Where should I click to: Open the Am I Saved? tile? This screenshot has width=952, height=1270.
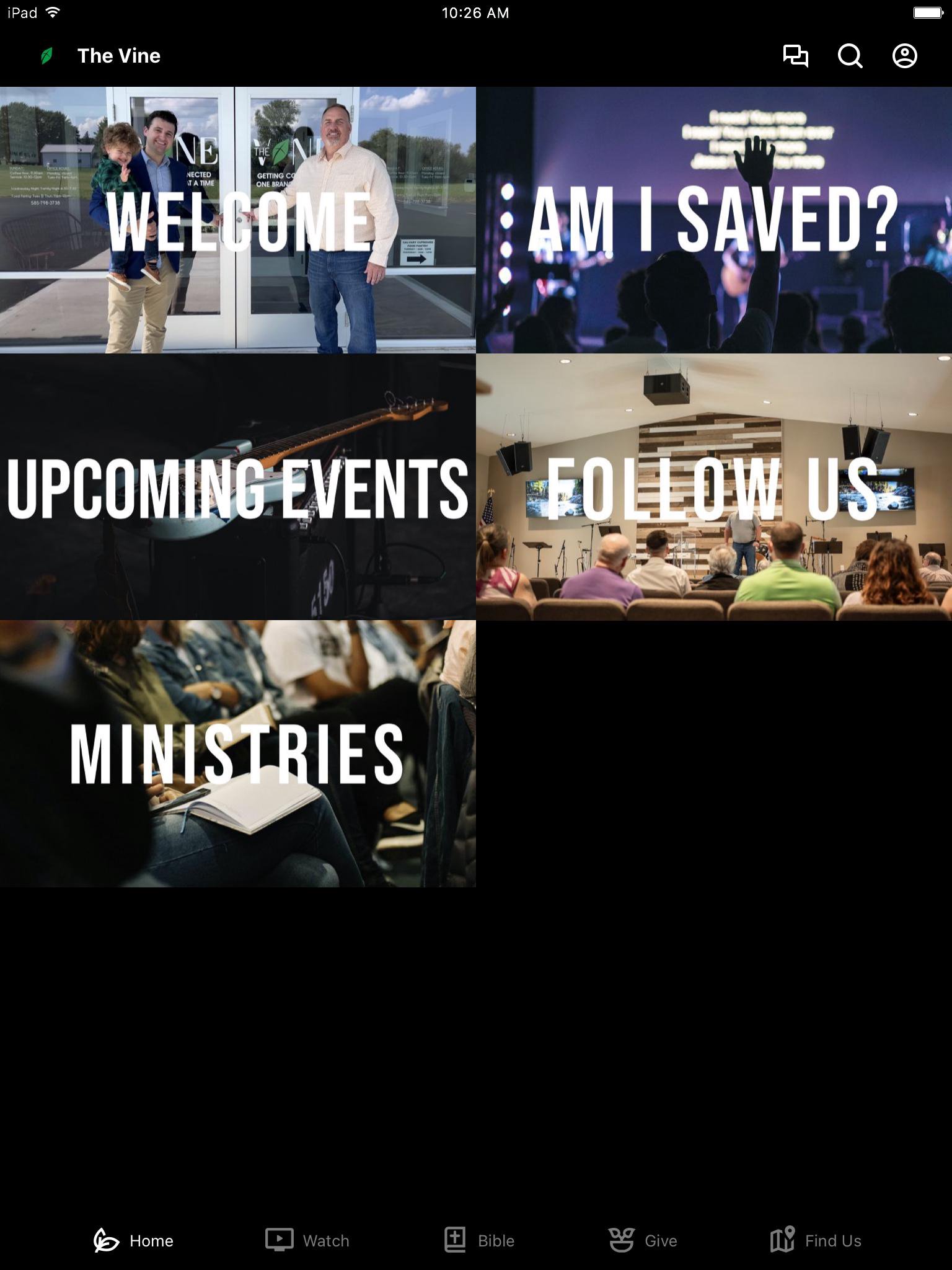[x=714, y=220]
